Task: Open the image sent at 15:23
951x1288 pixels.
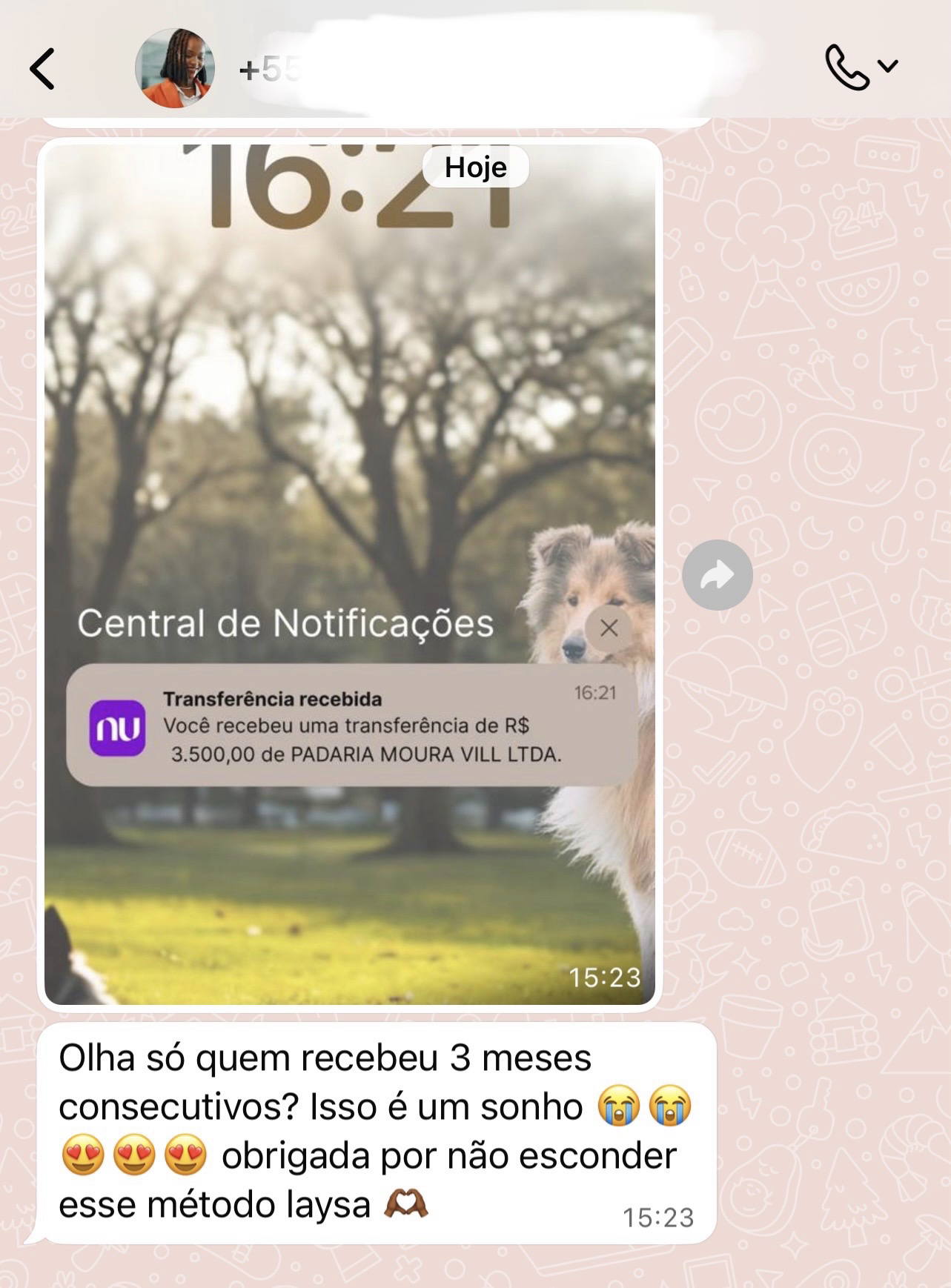Action: 349,519
